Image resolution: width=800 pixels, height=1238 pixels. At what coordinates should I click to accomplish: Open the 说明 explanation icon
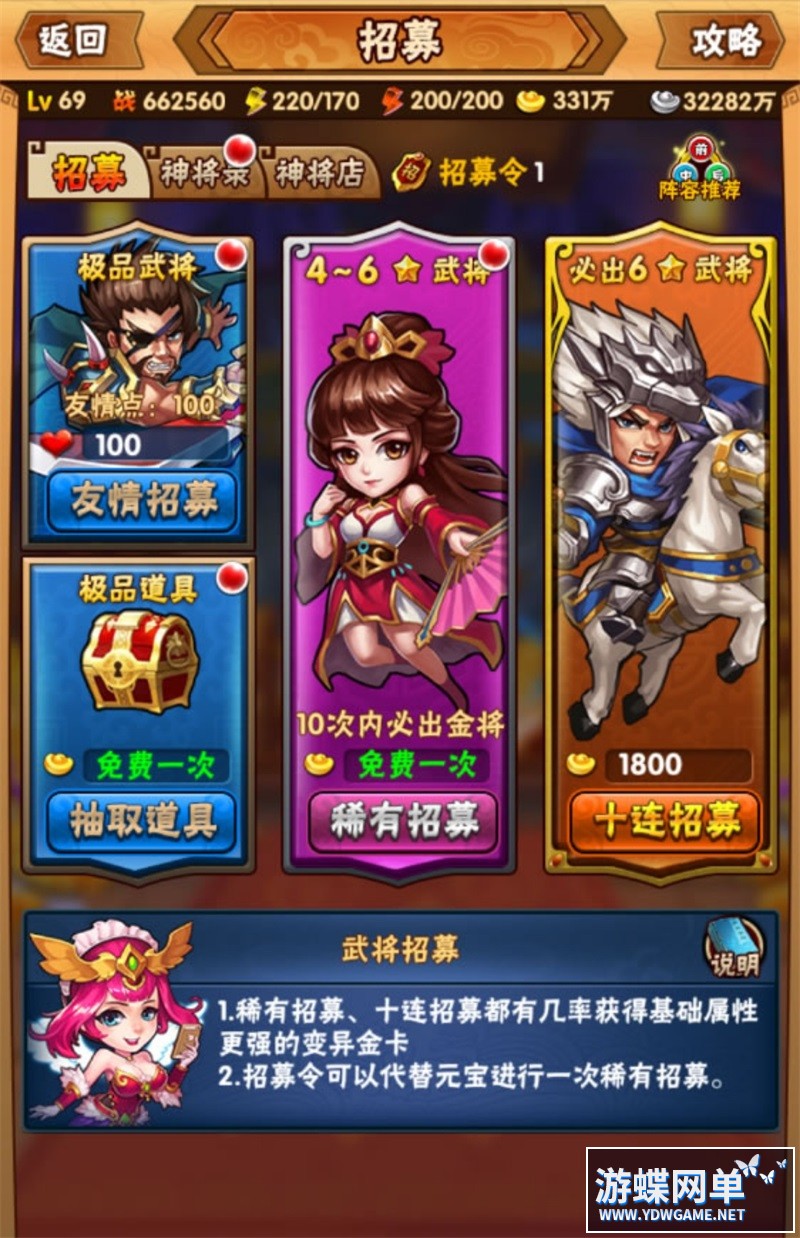(x=734, y=949)
